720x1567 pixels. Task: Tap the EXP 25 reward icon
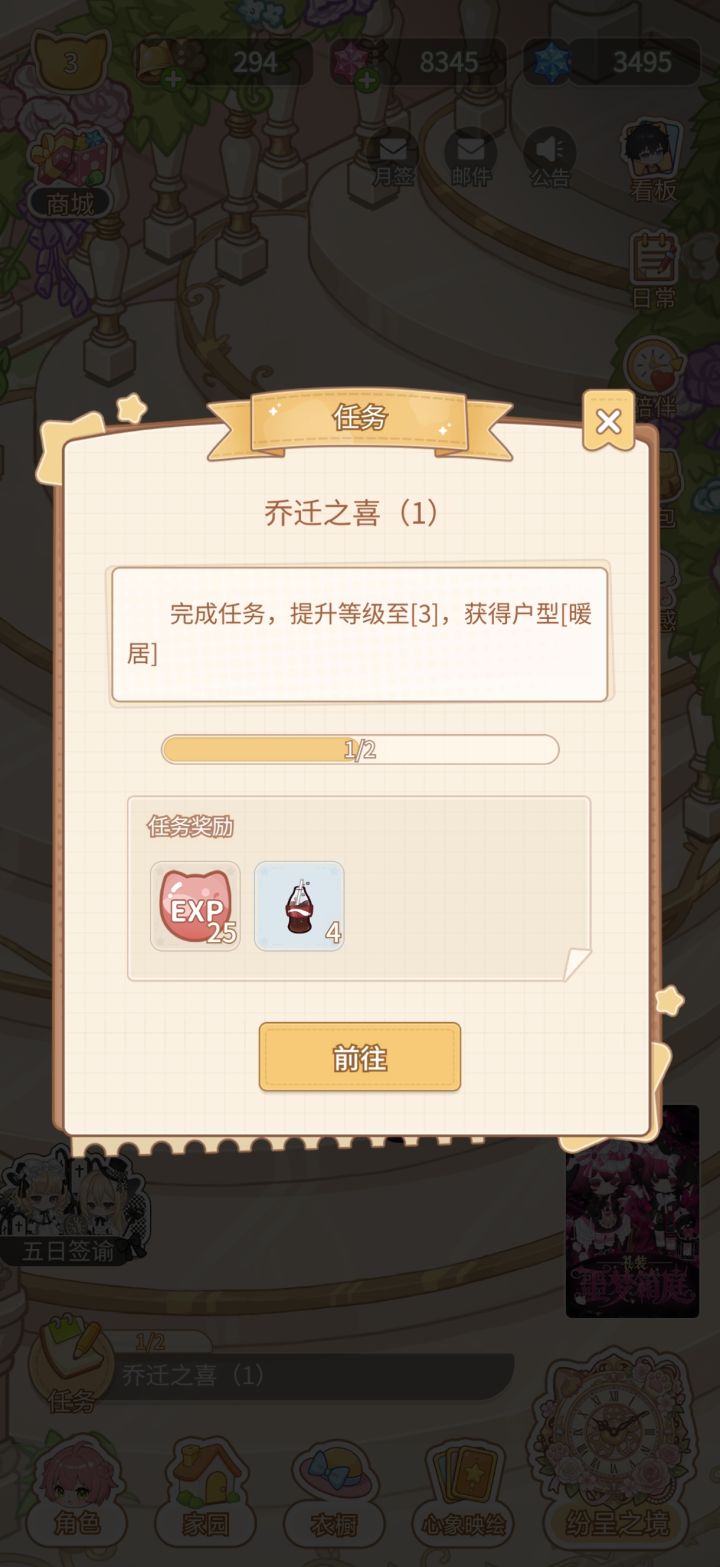[194, 906]
